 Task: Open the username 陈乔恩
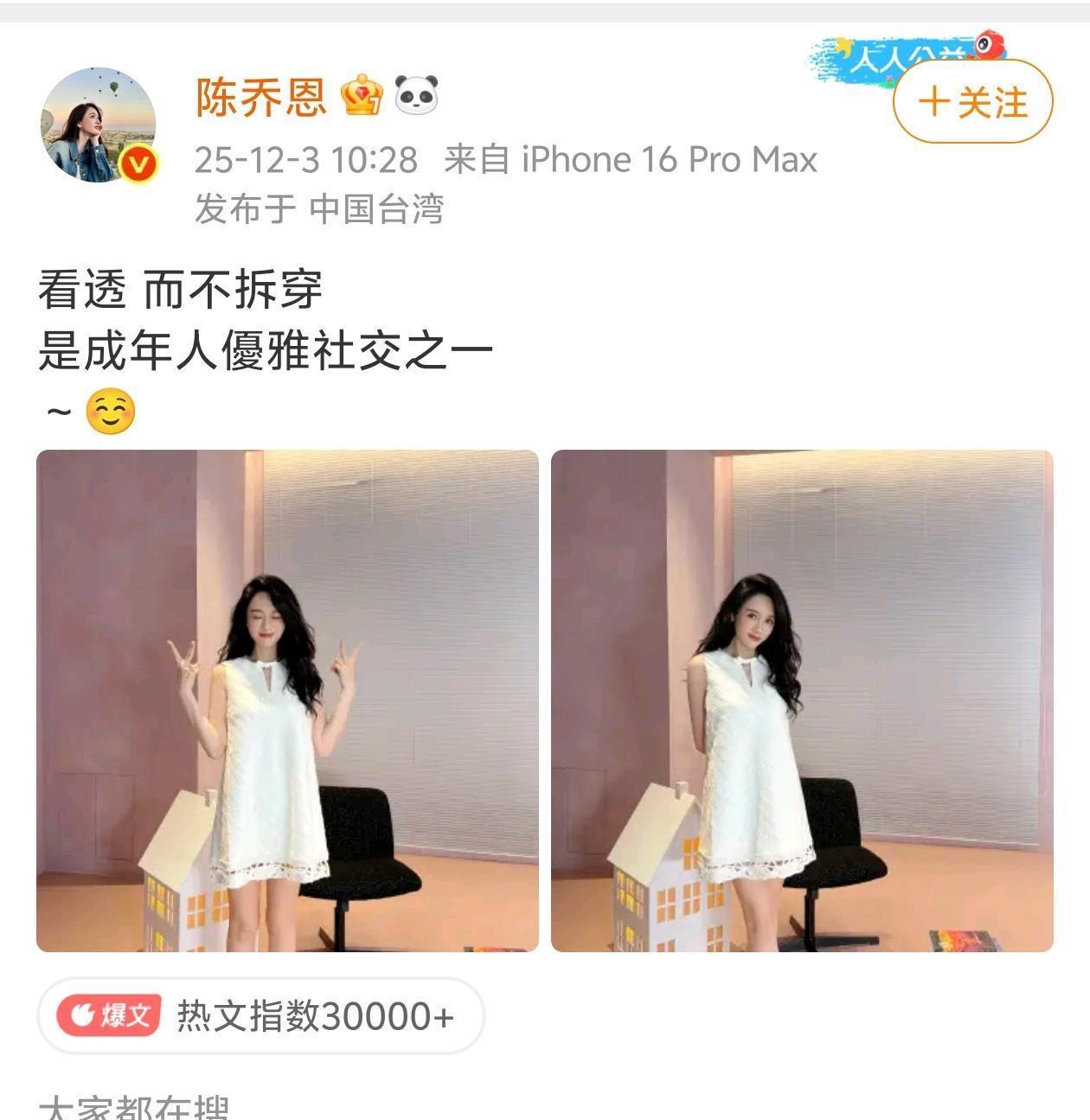pos(261,96)
